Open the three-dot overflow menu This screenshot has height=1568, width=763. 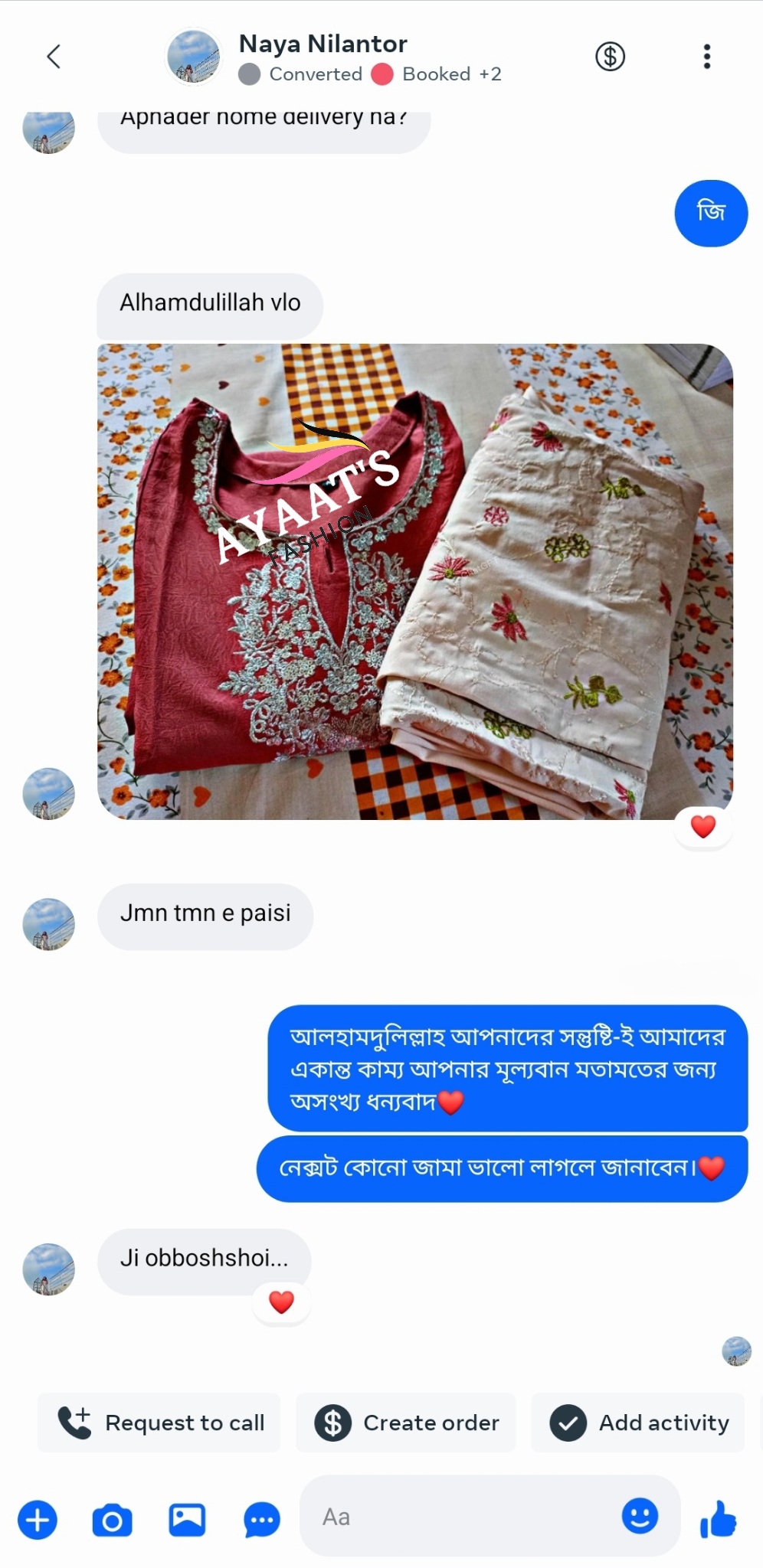pos(706,57)
